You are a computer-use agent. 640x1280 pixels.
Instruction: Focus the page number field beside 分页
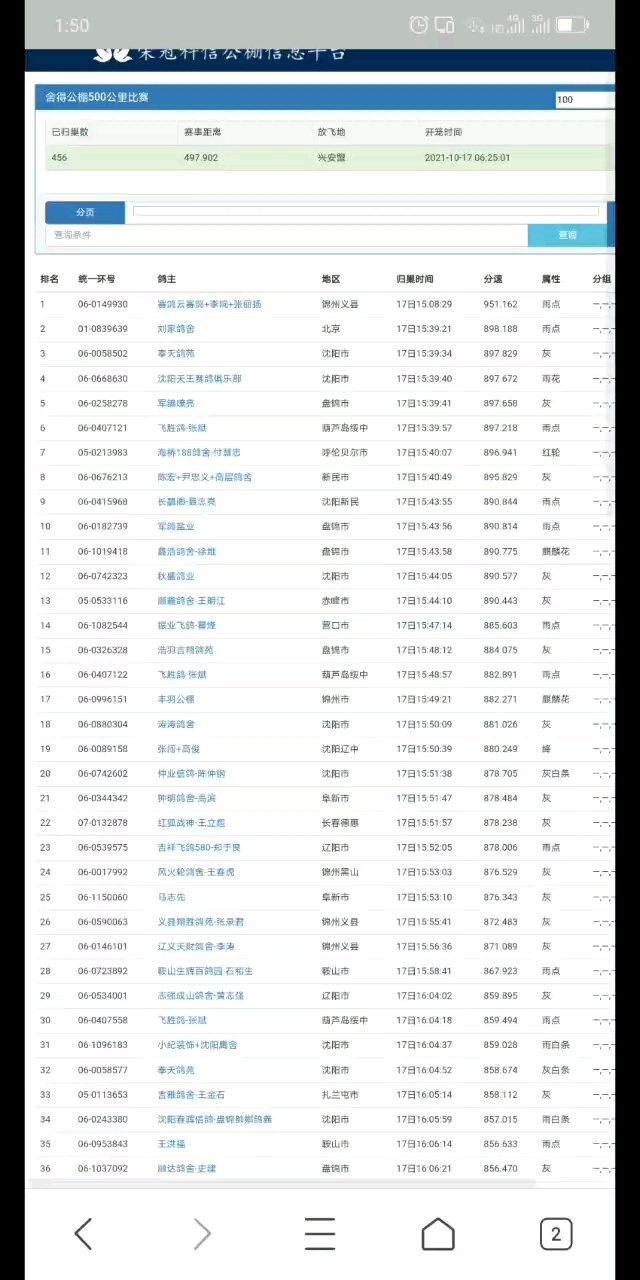tap(365, 211)
